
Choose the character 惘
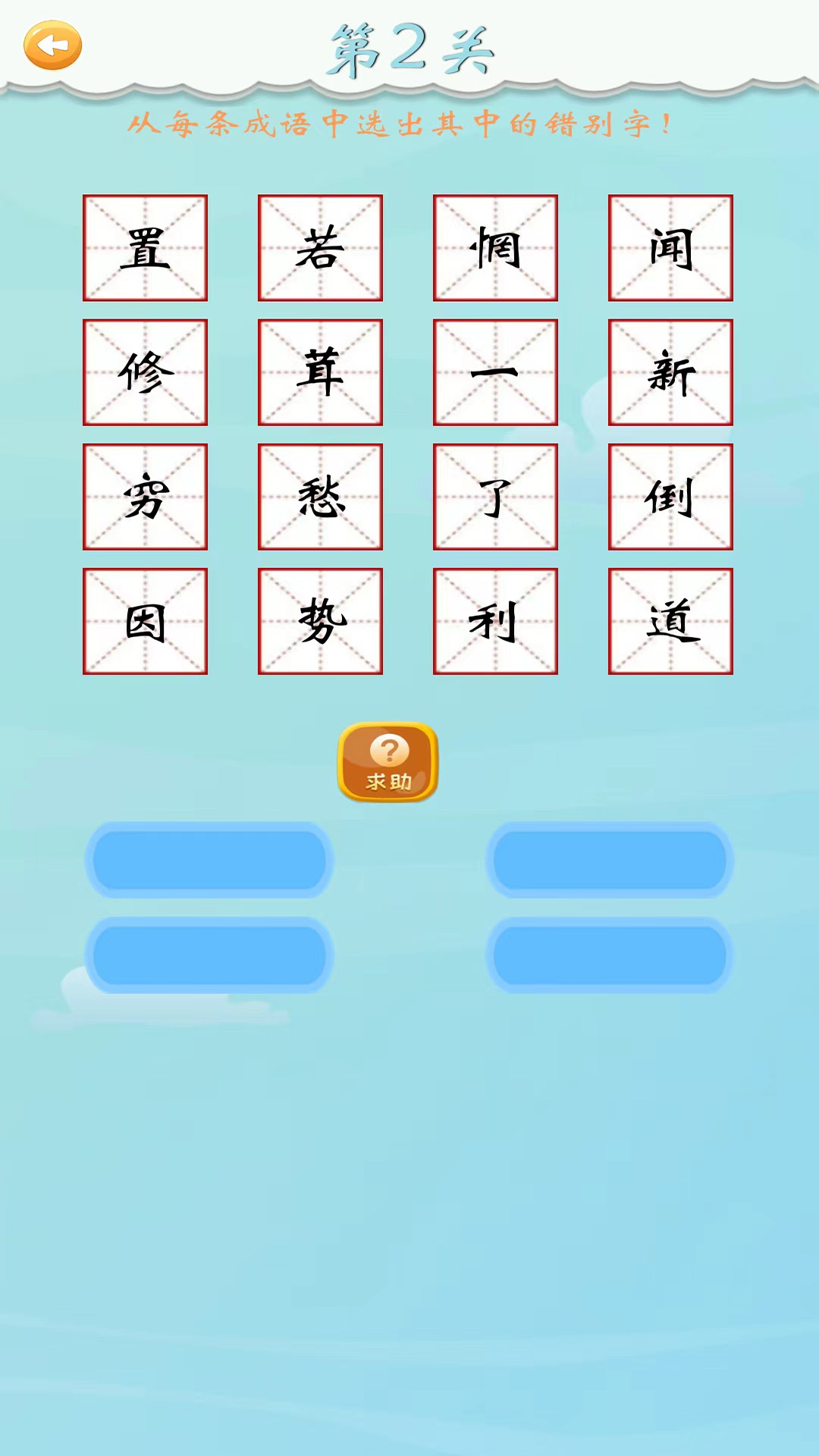click(x=495, y=248)
